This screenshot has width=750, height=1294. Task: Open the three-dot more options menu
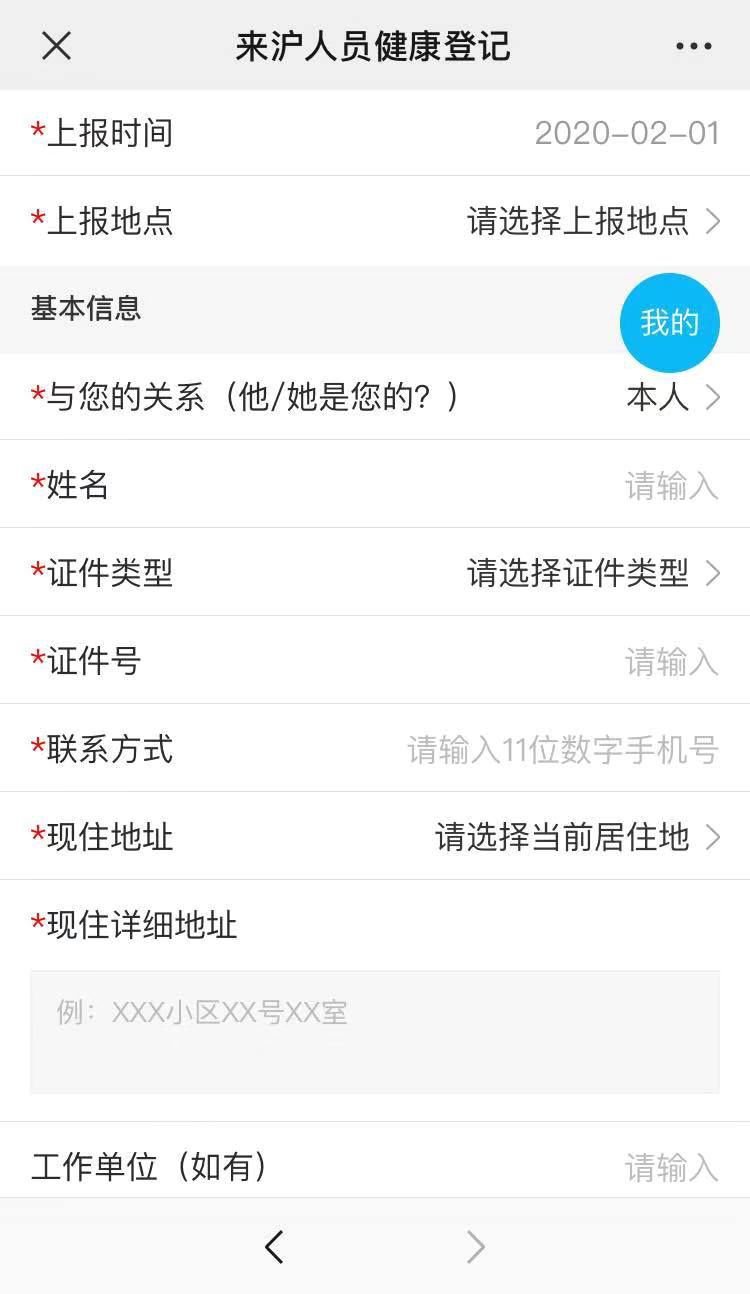[x=693, y=46]
